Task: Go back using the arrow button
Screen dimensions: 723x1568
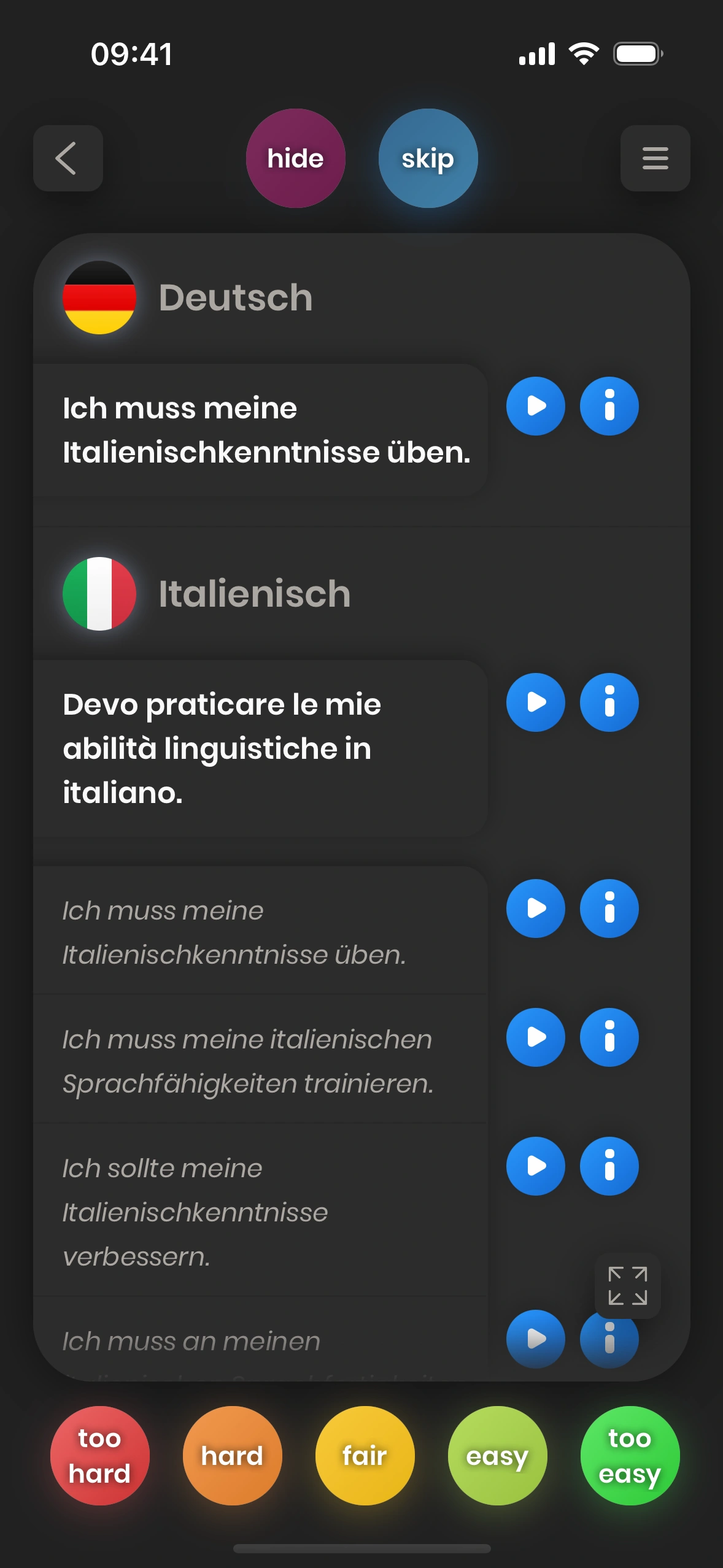Action: (68, 158)
